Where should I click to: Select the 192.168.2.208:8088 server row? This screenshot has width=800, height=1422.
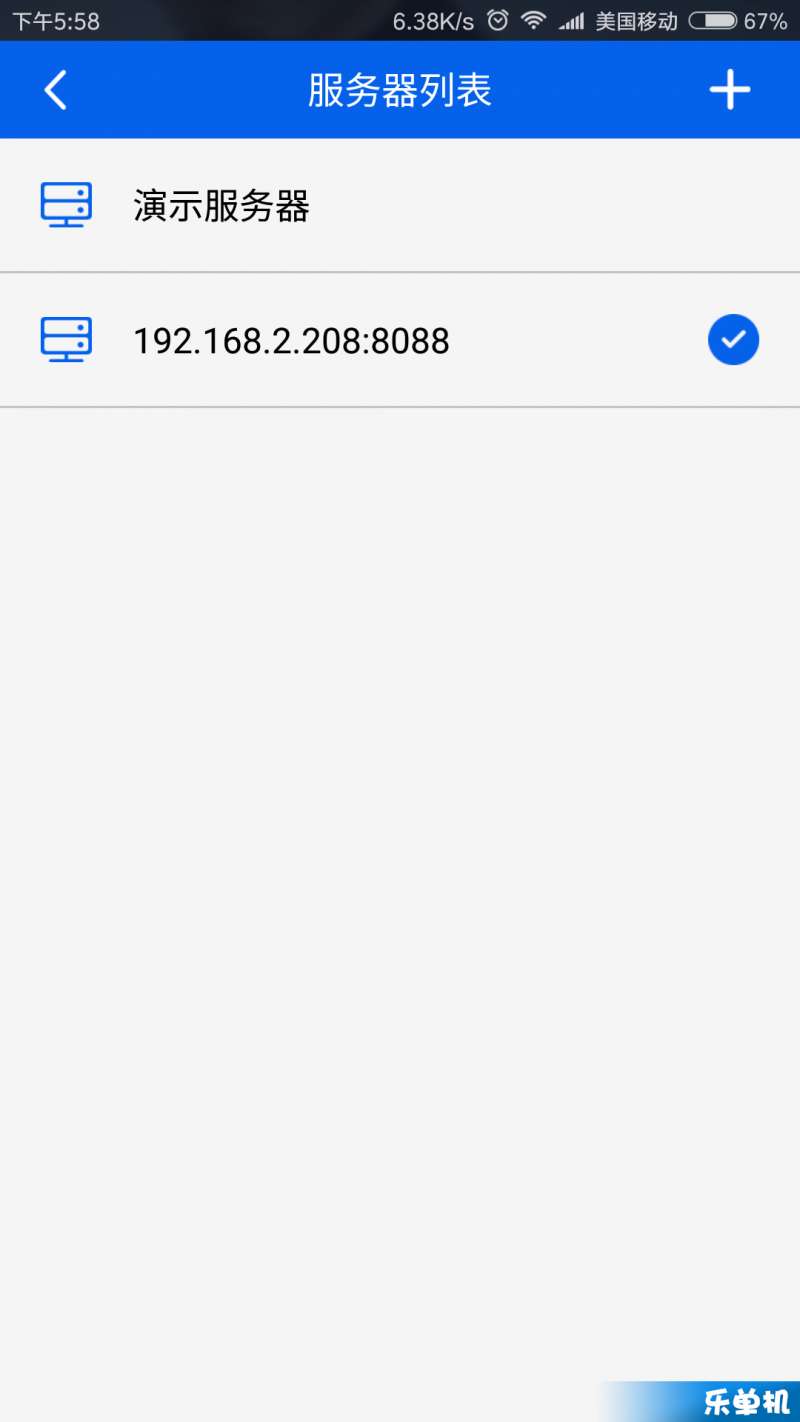(400, 341)
